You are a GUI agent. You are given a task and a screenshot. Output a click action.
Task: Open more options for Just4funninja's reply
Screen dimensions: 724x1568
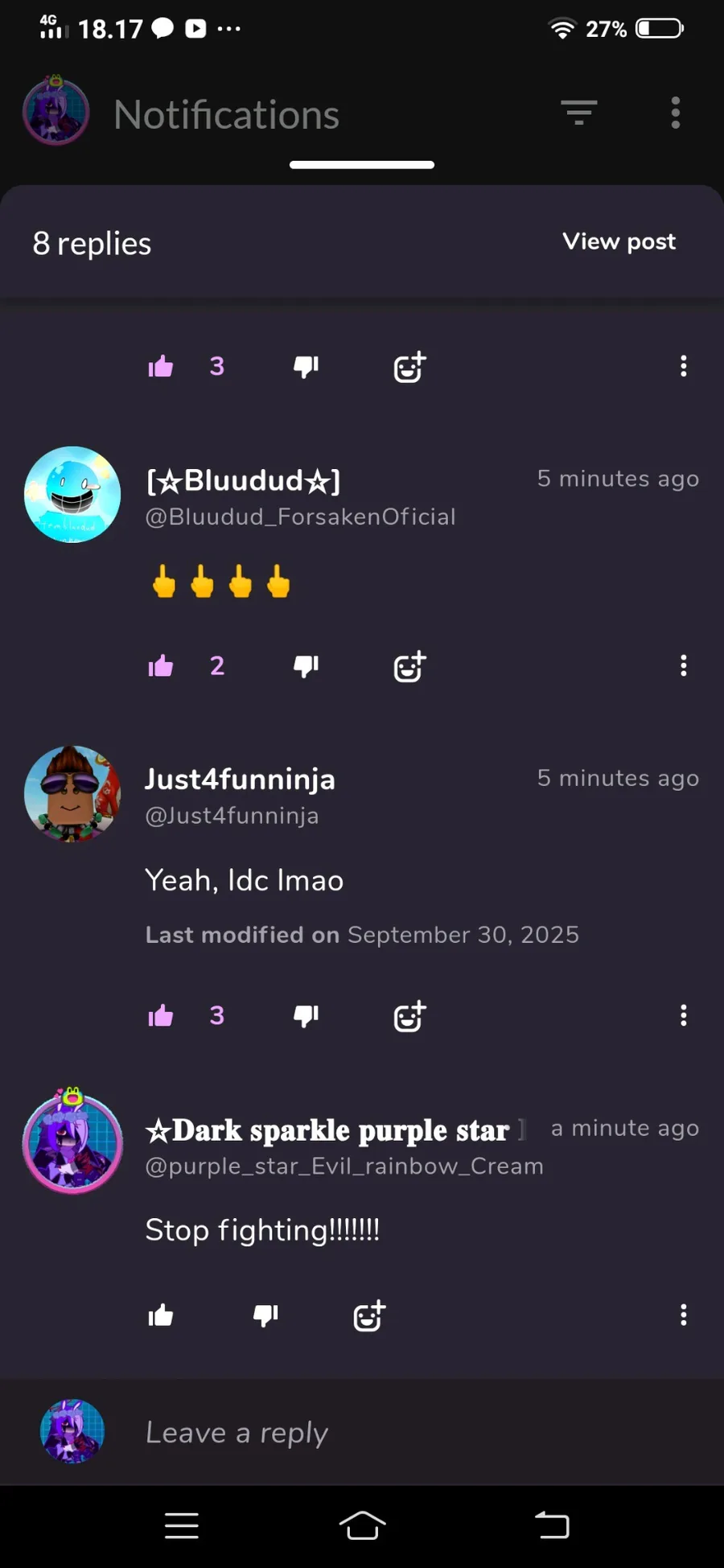tap(684, 1015)
